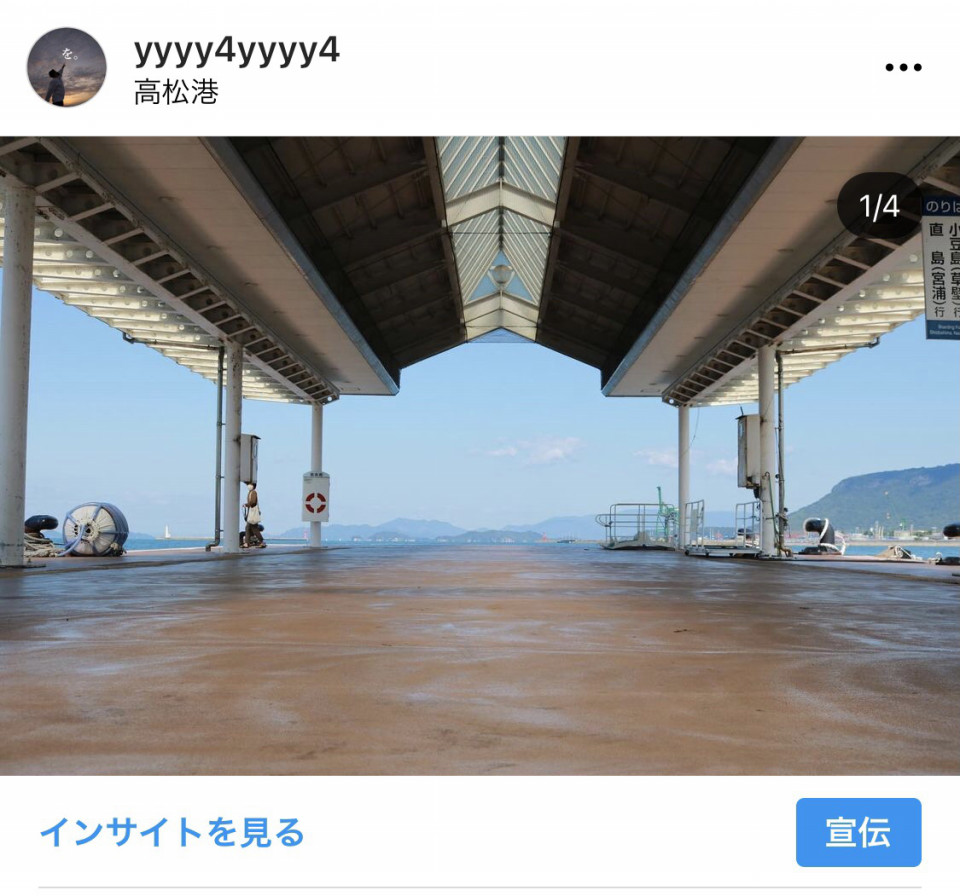View insights via インサイトを見る
Image resolution: width=960 pixels, height=896 pixels.
[x=171, y=832]
